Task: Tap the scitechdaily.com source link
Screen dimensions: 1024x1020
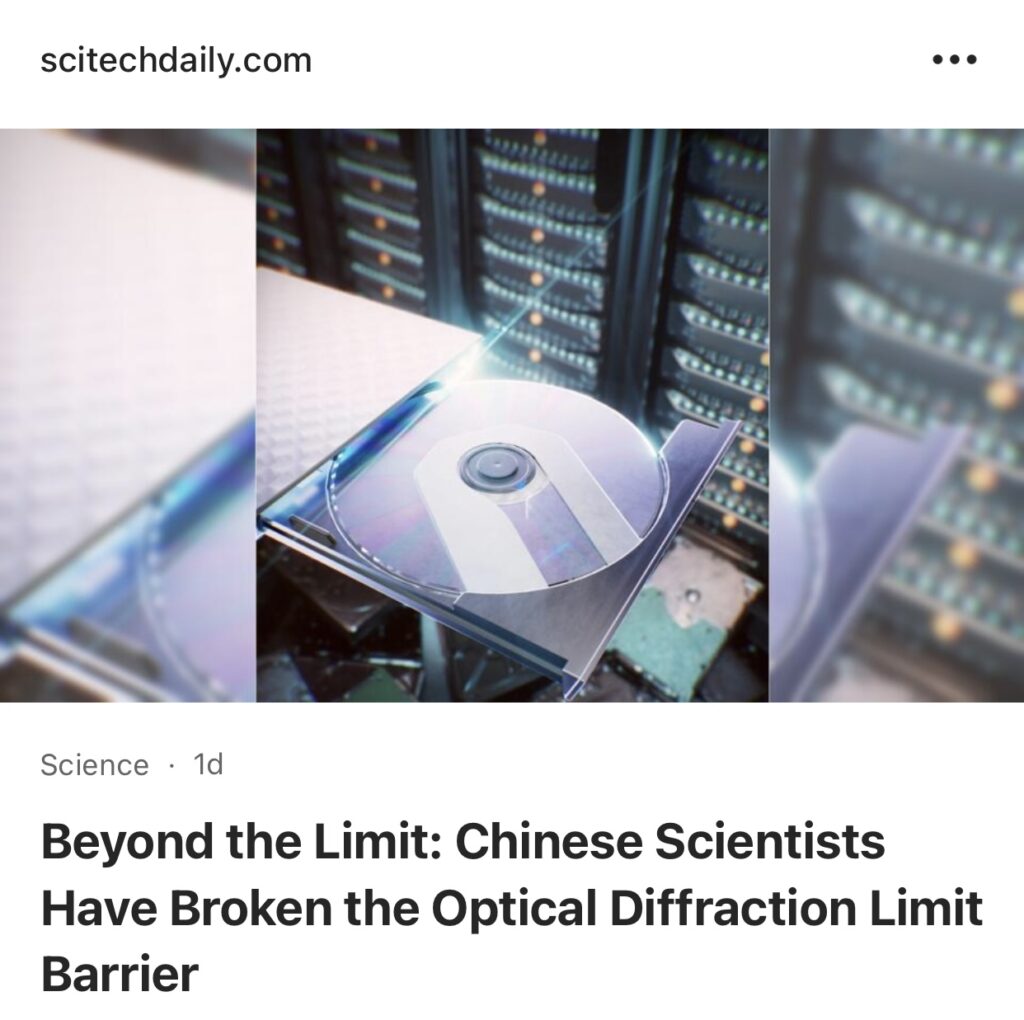Action: [176, 60]
